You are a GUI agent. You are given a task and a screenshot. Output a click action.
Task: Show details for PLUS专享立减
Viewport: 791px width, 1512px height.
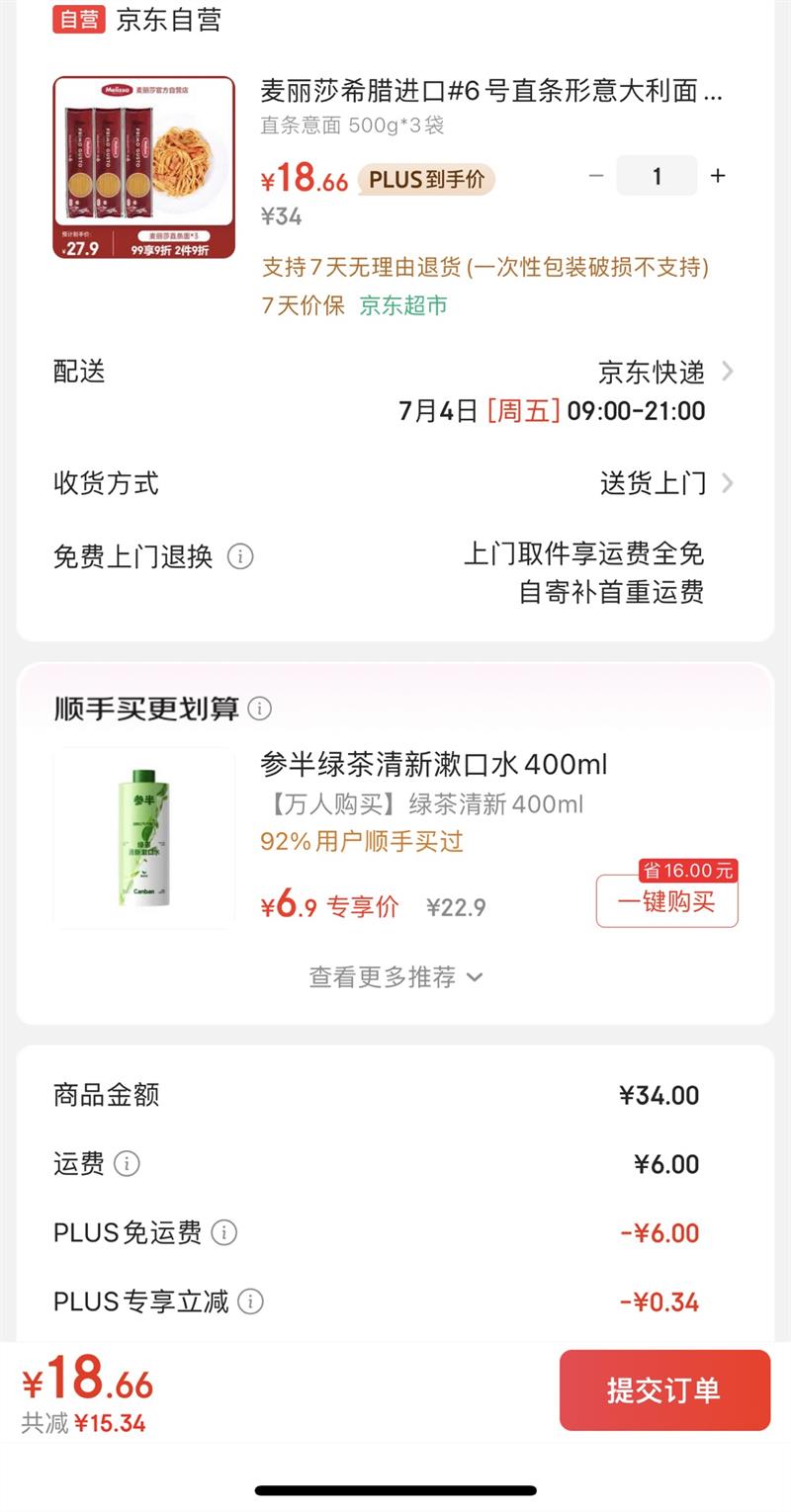pyautogui.click(x=251, y=1302)
